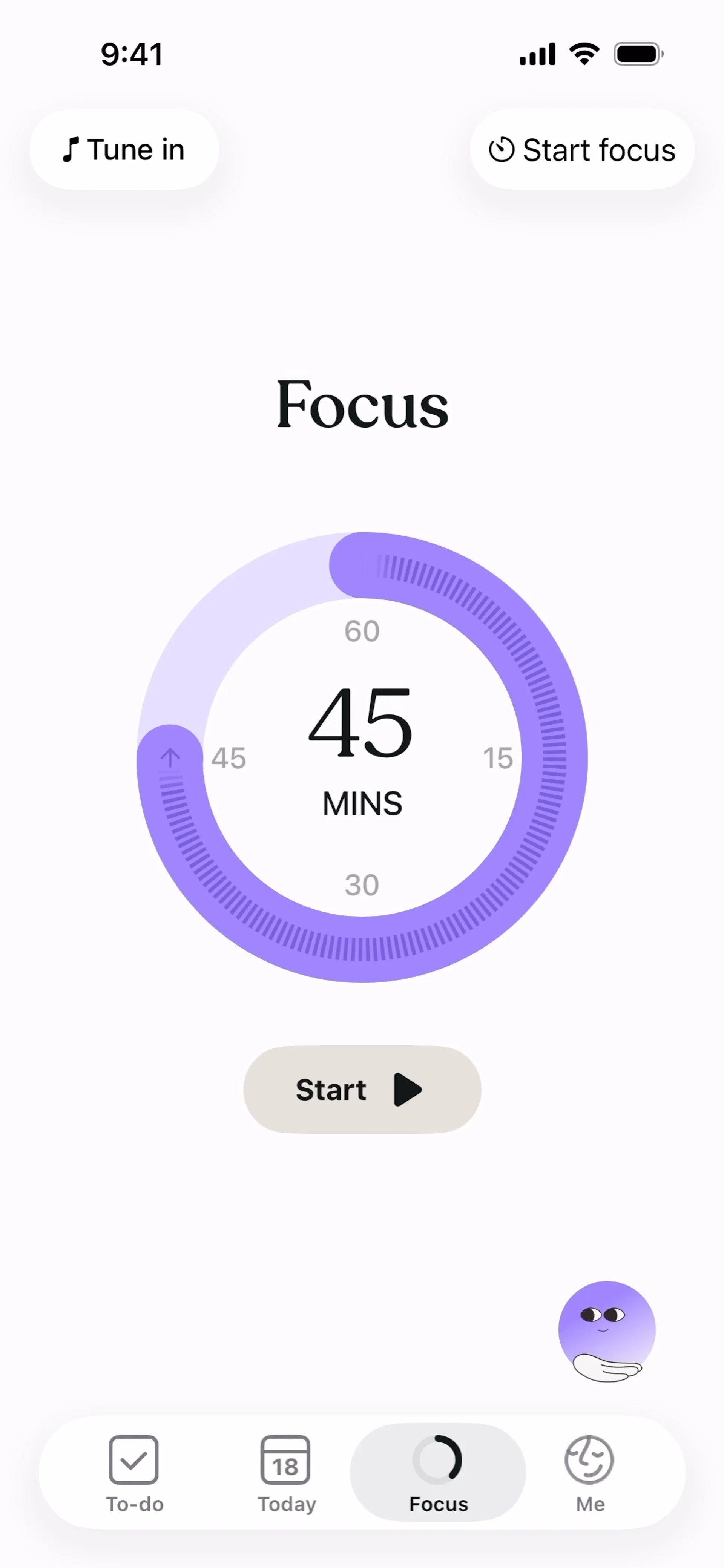
Task: Open the Me profile tab
Action: click(589, 1473)
